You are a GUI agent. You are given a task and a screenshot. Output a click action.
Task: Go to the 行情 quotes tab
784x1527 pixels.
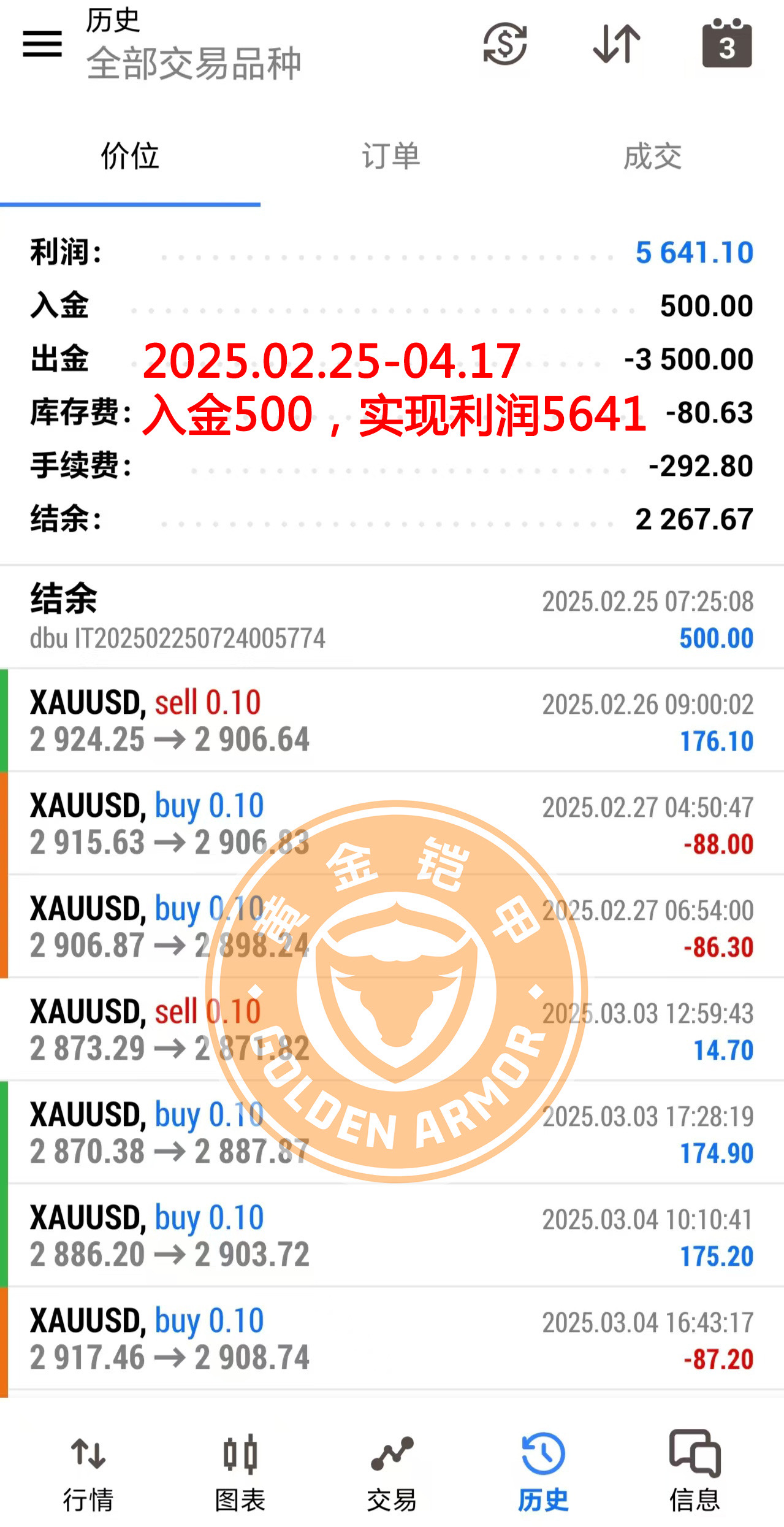[x=88, y=1472]
